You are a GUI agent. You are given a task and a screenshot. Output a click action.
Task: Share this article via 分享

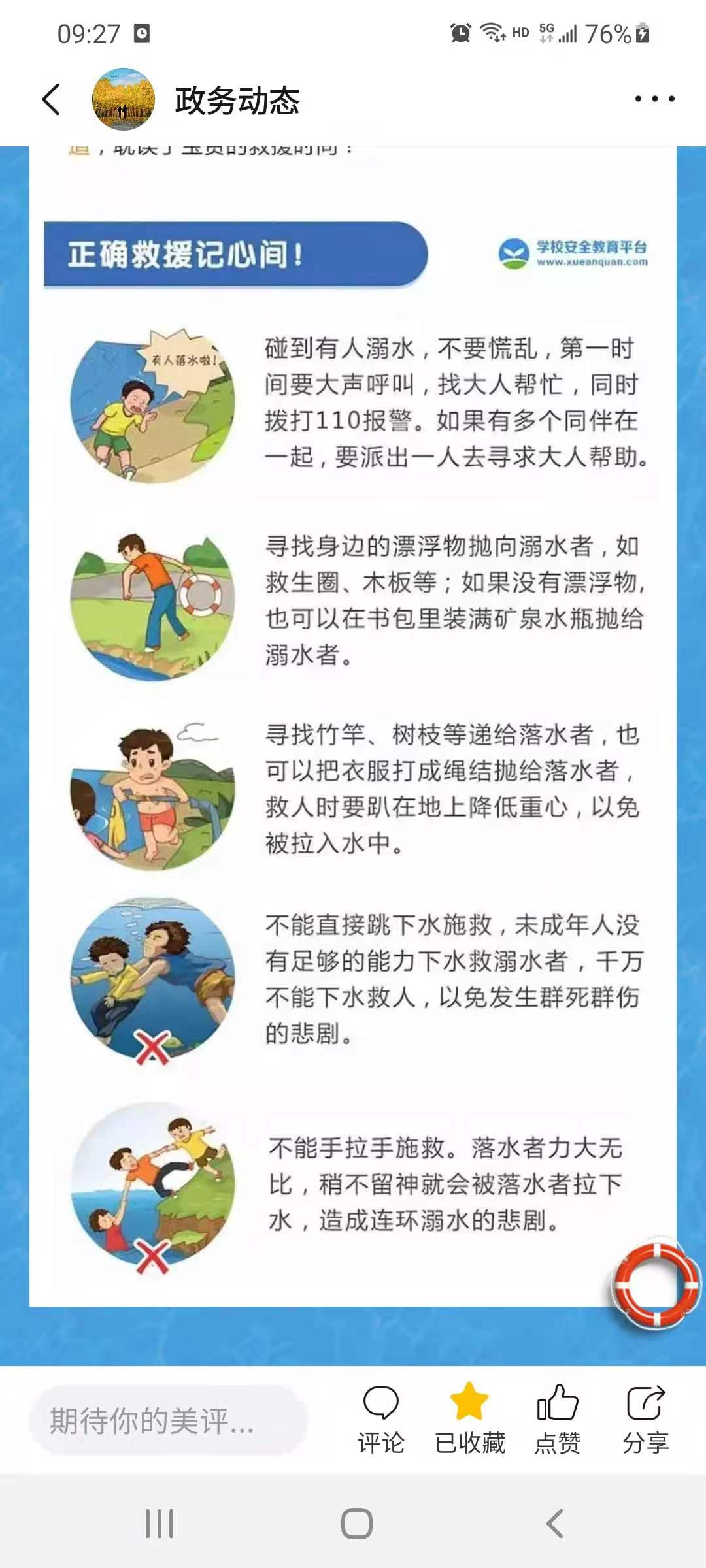(645, 1419)
